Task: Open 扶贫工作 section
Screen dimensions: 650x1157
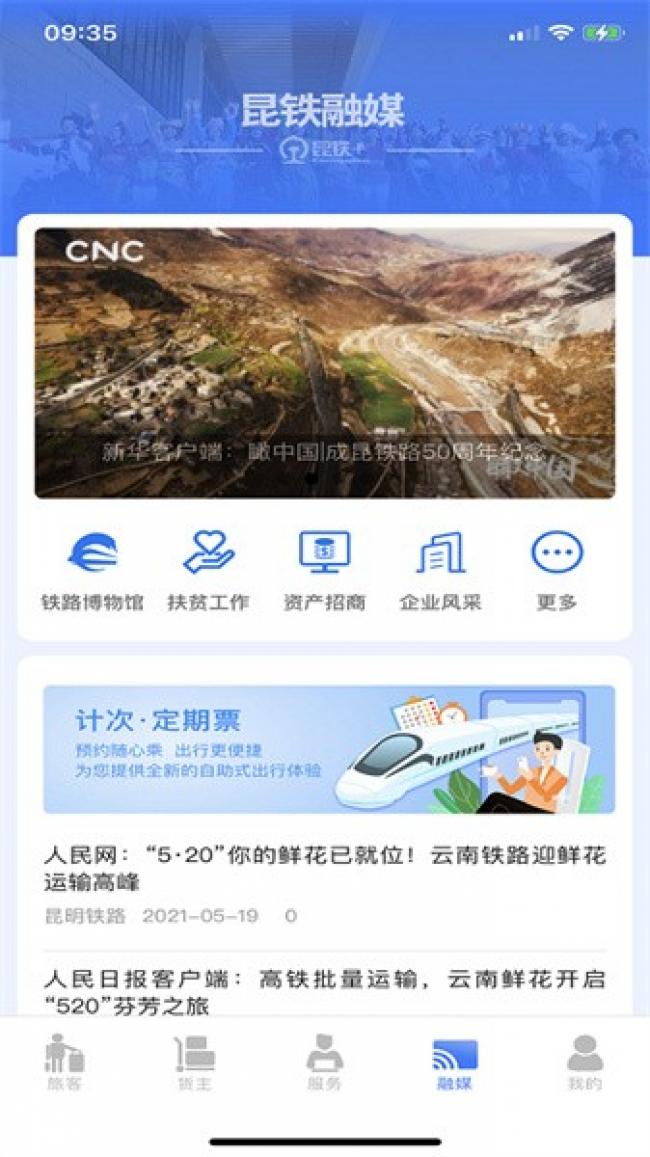Action: point(209,572)
